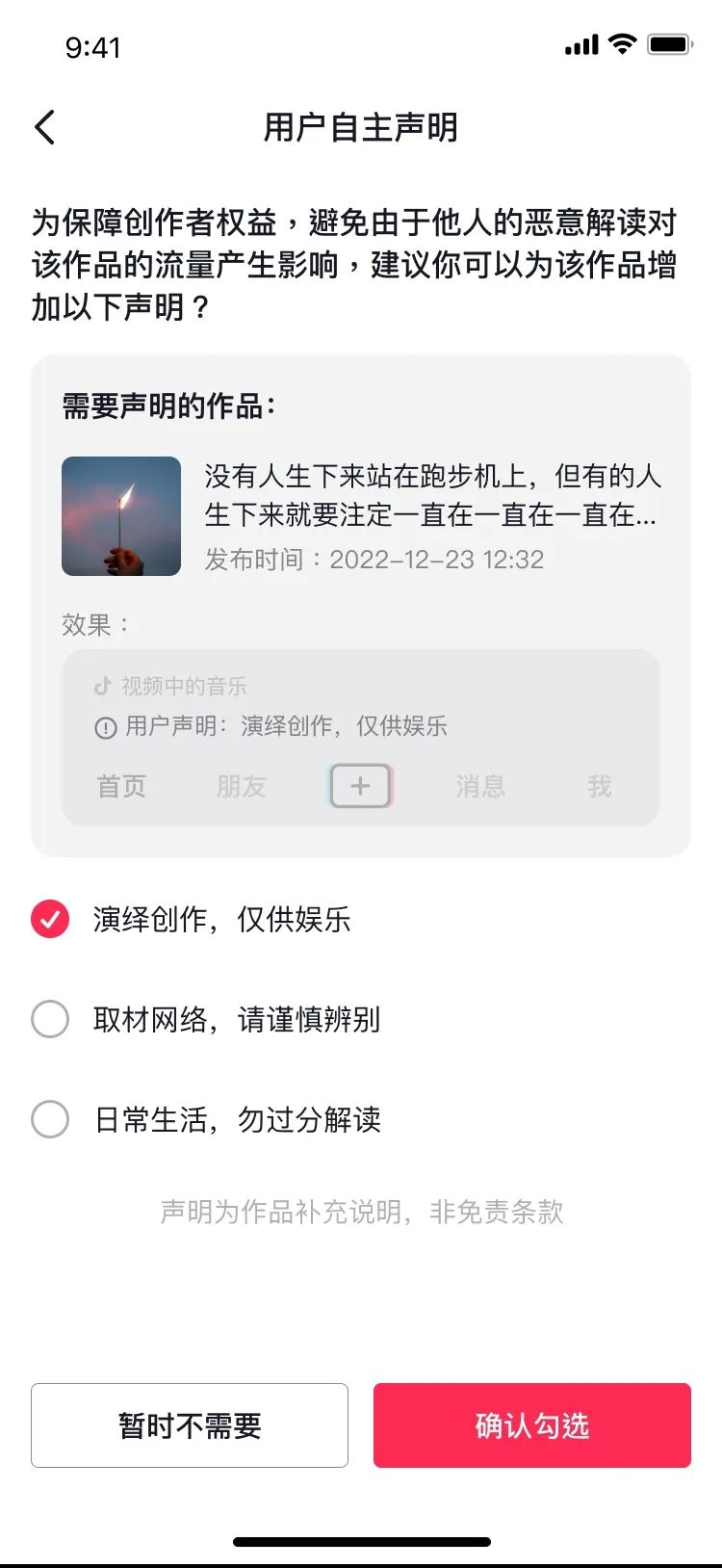This screenshot has height=1568, width=722.
Task: Confirm selection with 确认勾选
Action: pos(532,1425)
